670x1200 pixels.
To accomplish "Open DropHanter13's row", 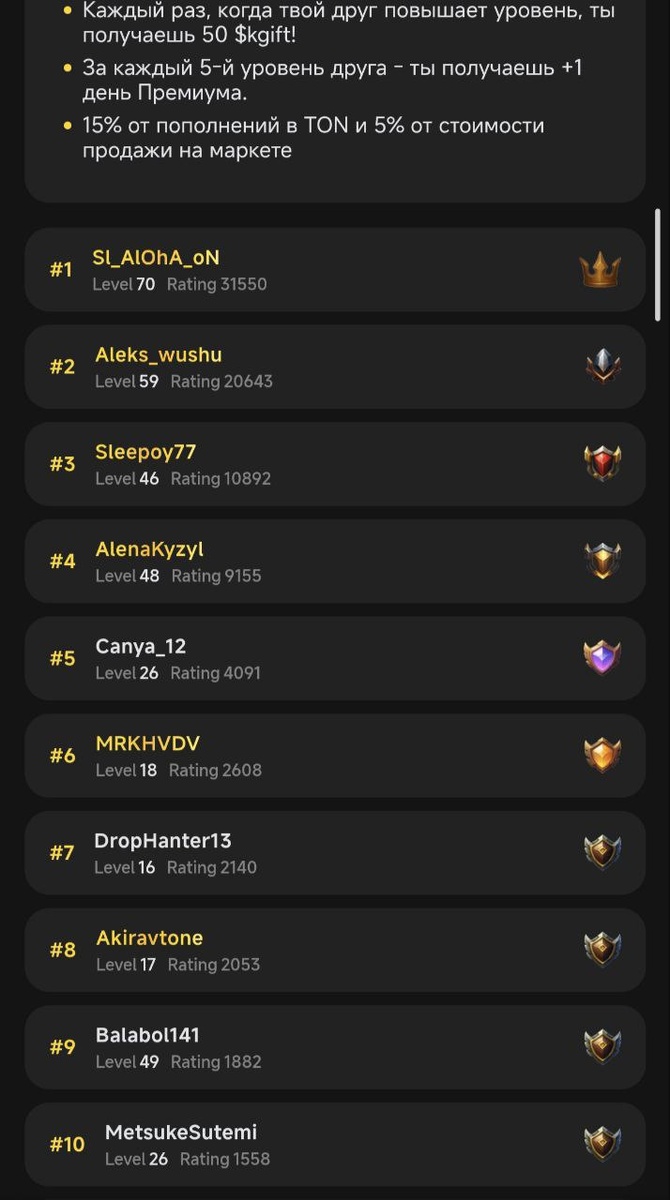I will click(335, 852).
